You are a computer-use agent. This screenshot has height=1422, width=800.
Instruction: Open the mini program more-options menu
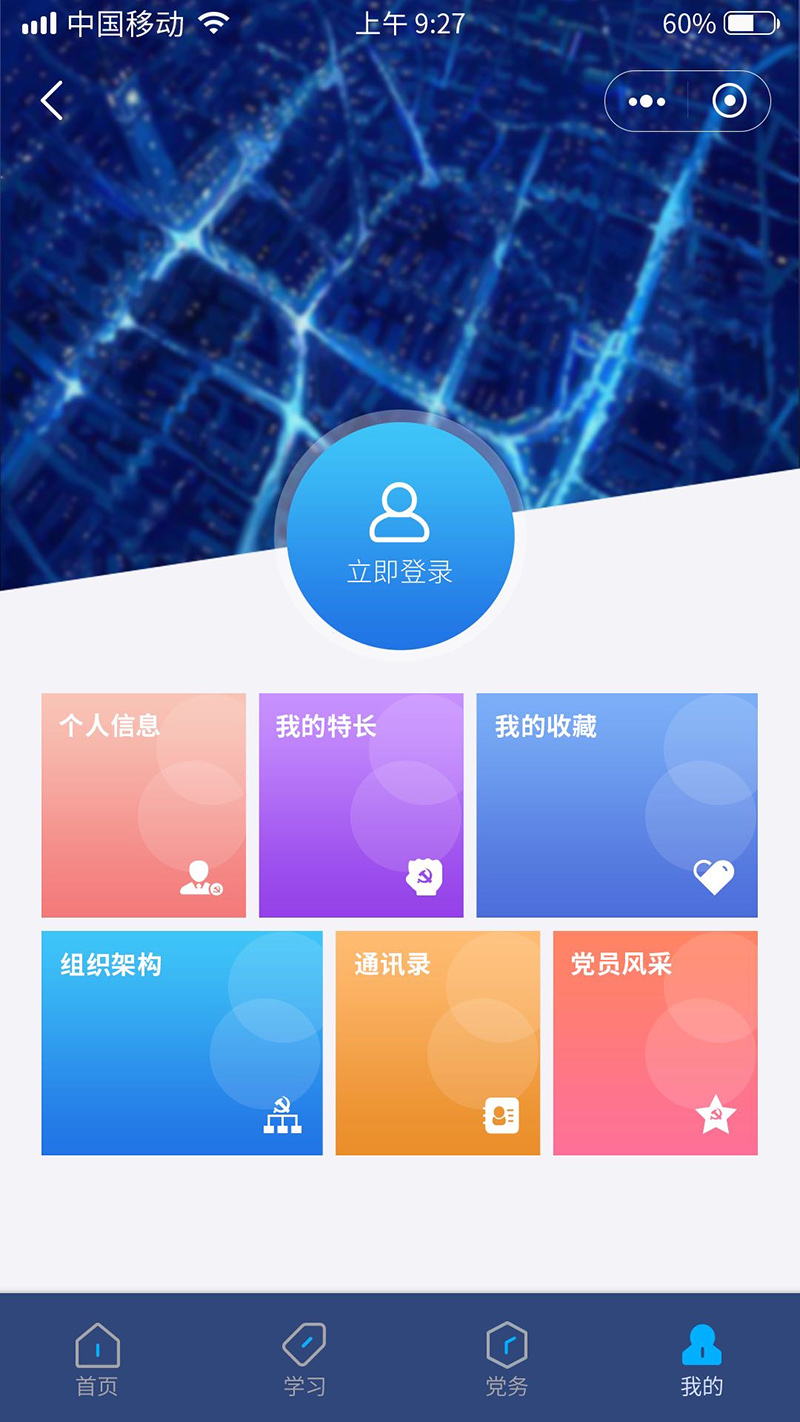click(647, 101)
